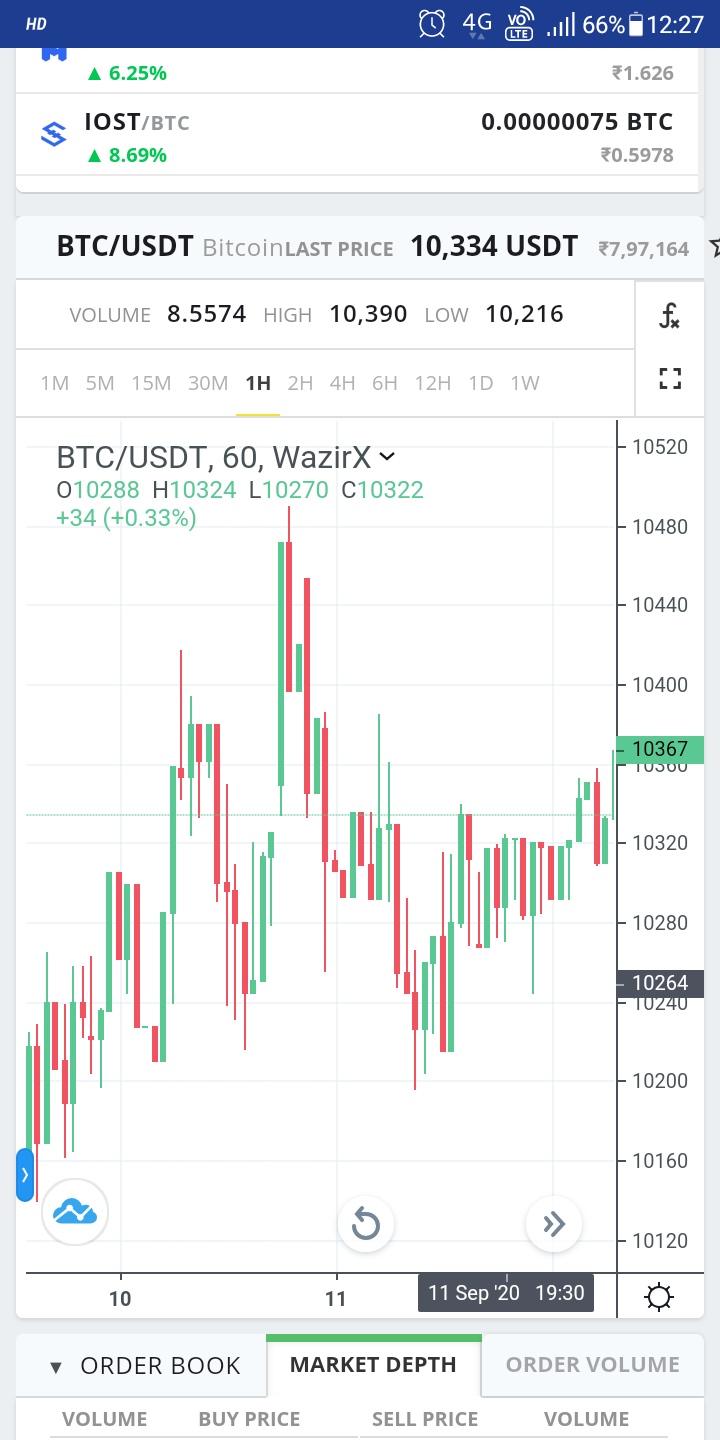Choose the 4H chart interval
Screen dimensions: 720x1440
[342, 383]
